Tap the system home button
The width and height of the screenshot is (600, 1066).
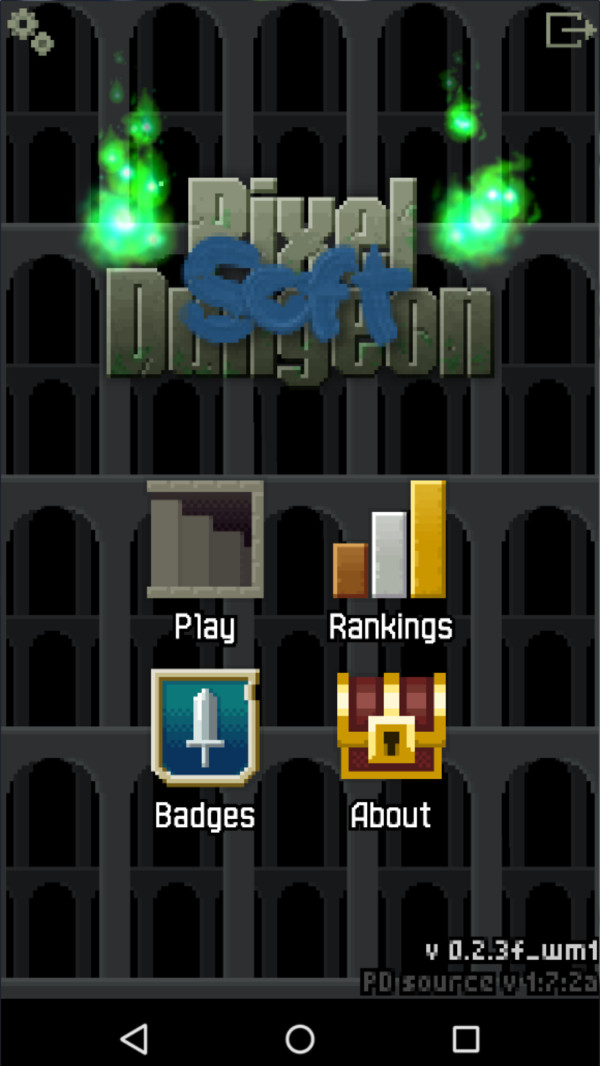pos(300,1038)
